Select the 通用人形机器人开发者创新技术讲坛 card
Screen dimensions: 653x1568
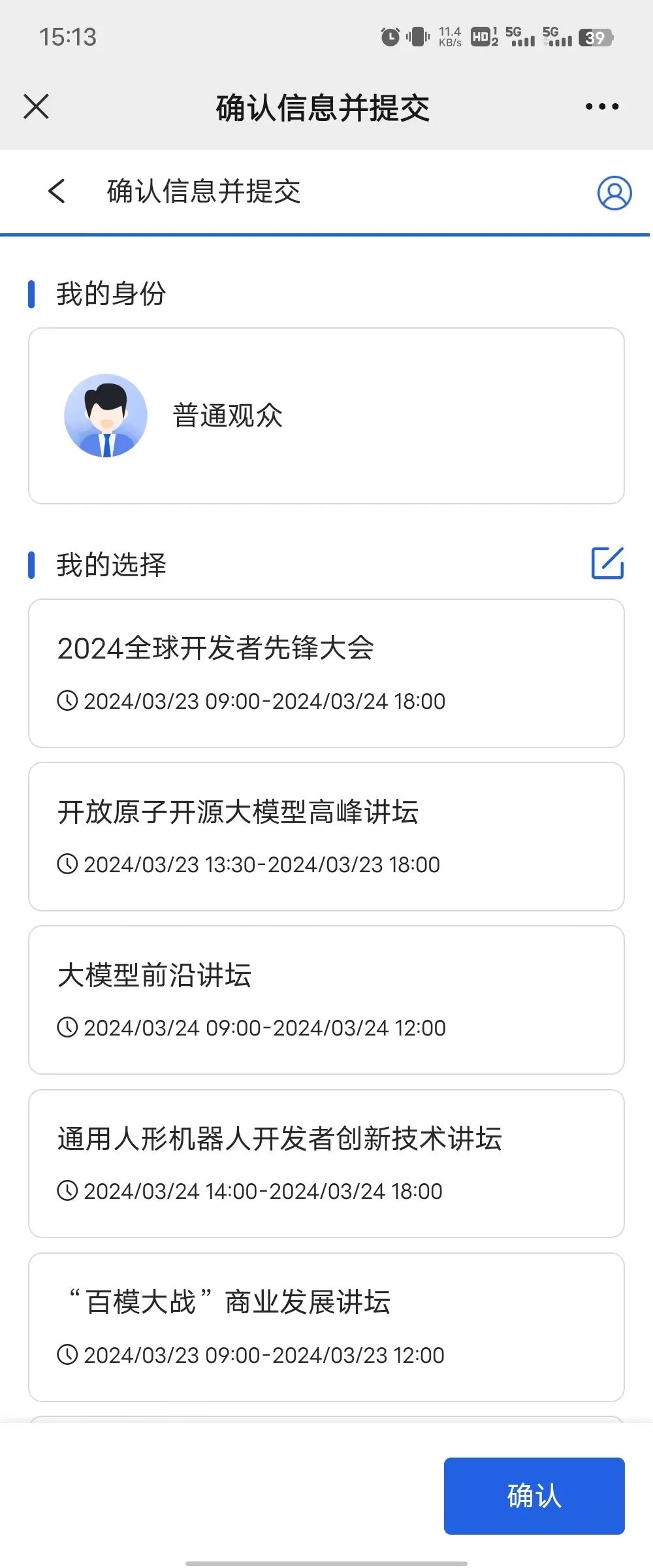326,1162
